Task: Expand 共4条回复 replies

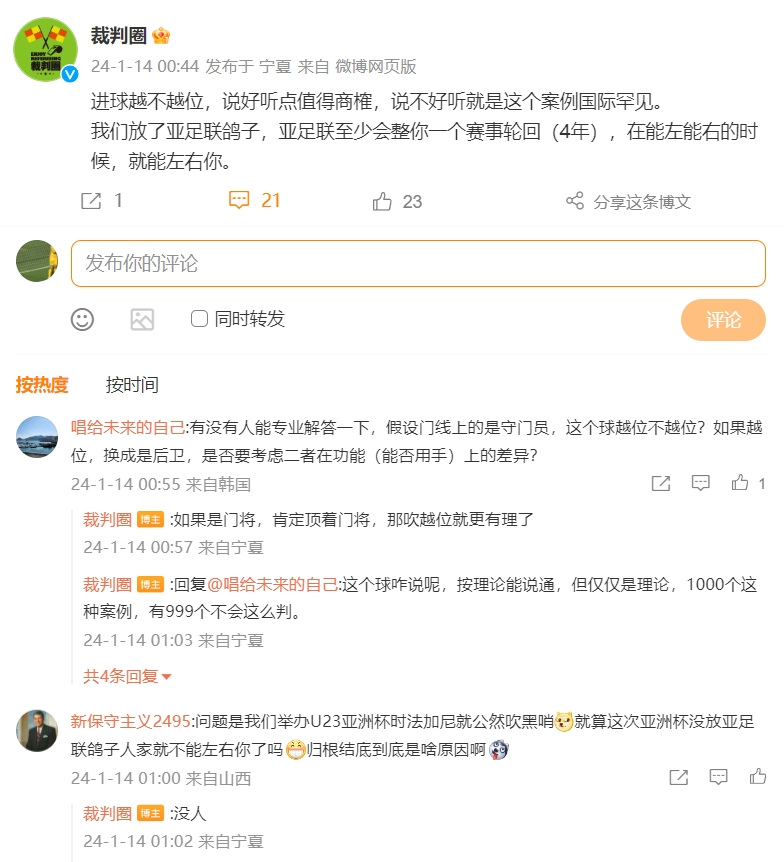Action: tap(127, 676)
